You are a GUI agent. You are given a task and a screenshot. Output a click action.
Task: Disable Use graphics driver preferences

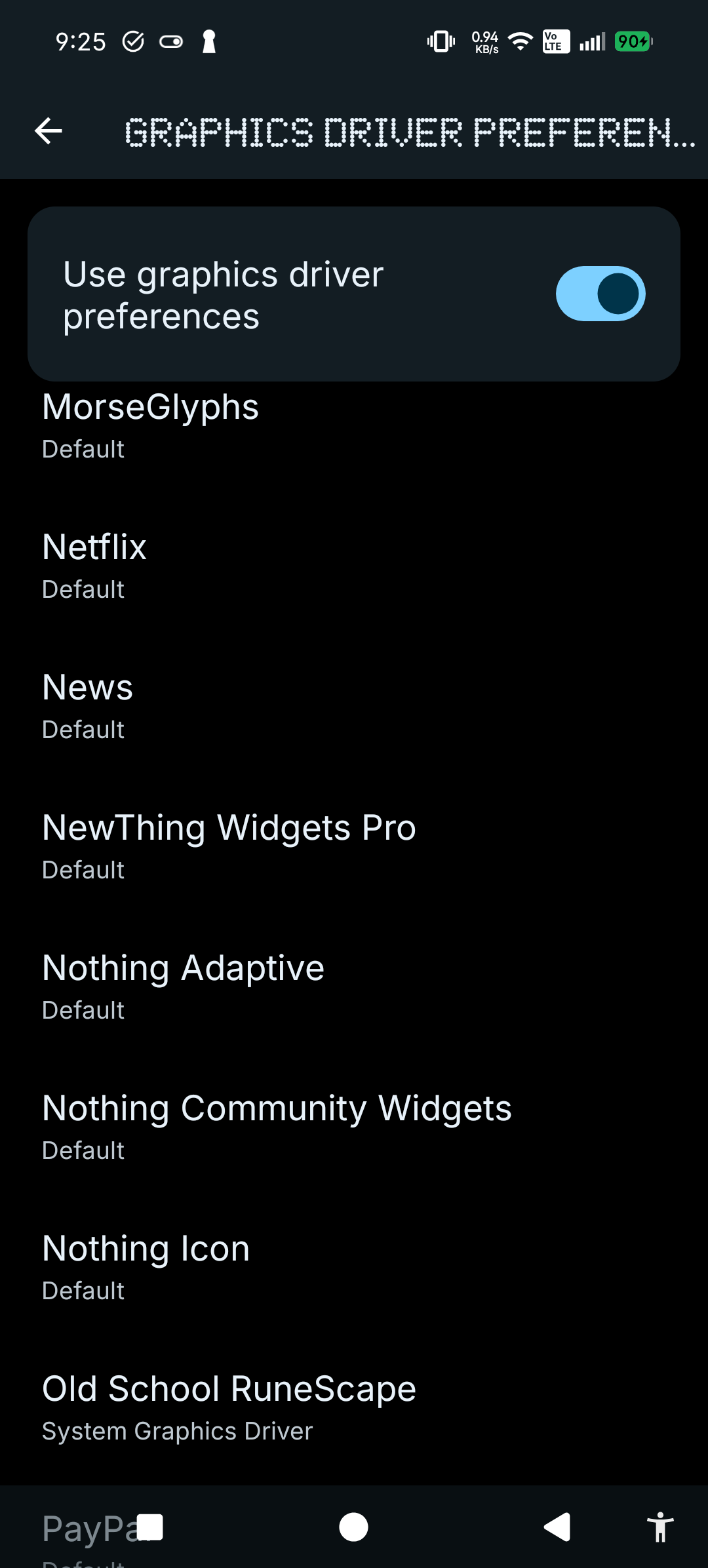tap(601, 294)
